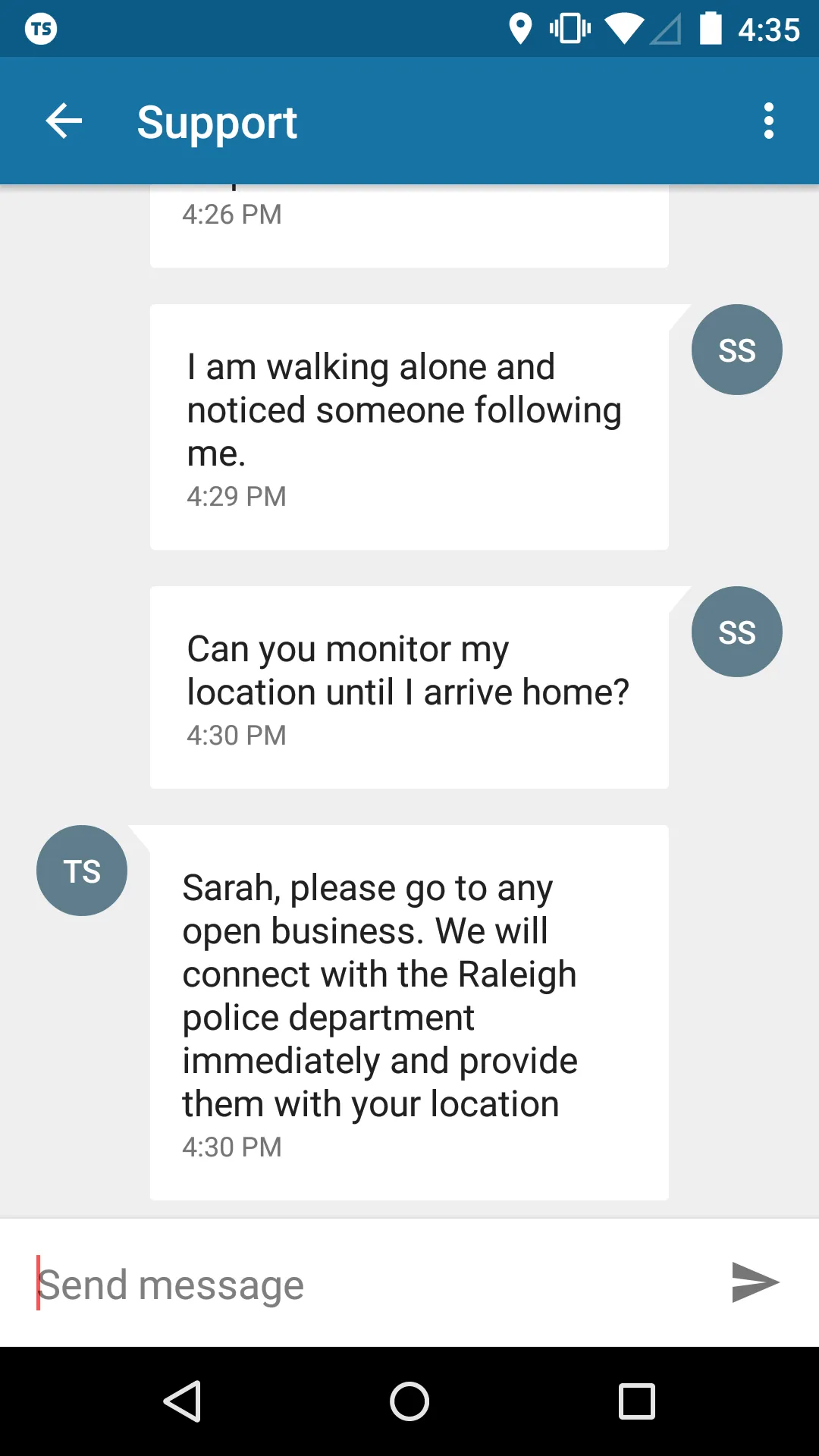Focus the Send message field
Screen dimensions: 819x1456
[x=364, y=1284]
